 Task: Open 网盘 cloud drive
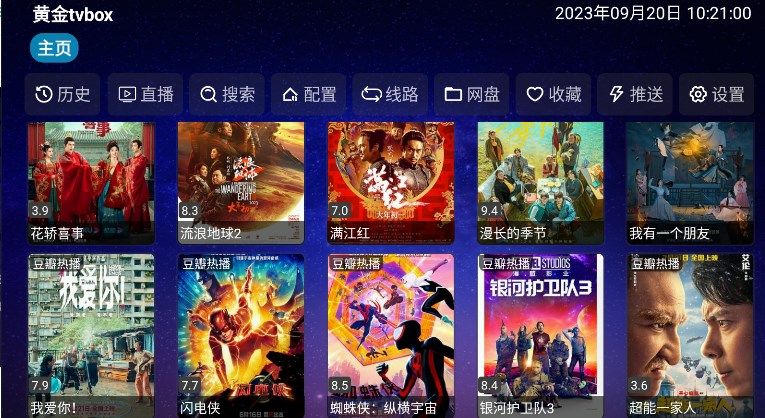(x=473, y=94)
